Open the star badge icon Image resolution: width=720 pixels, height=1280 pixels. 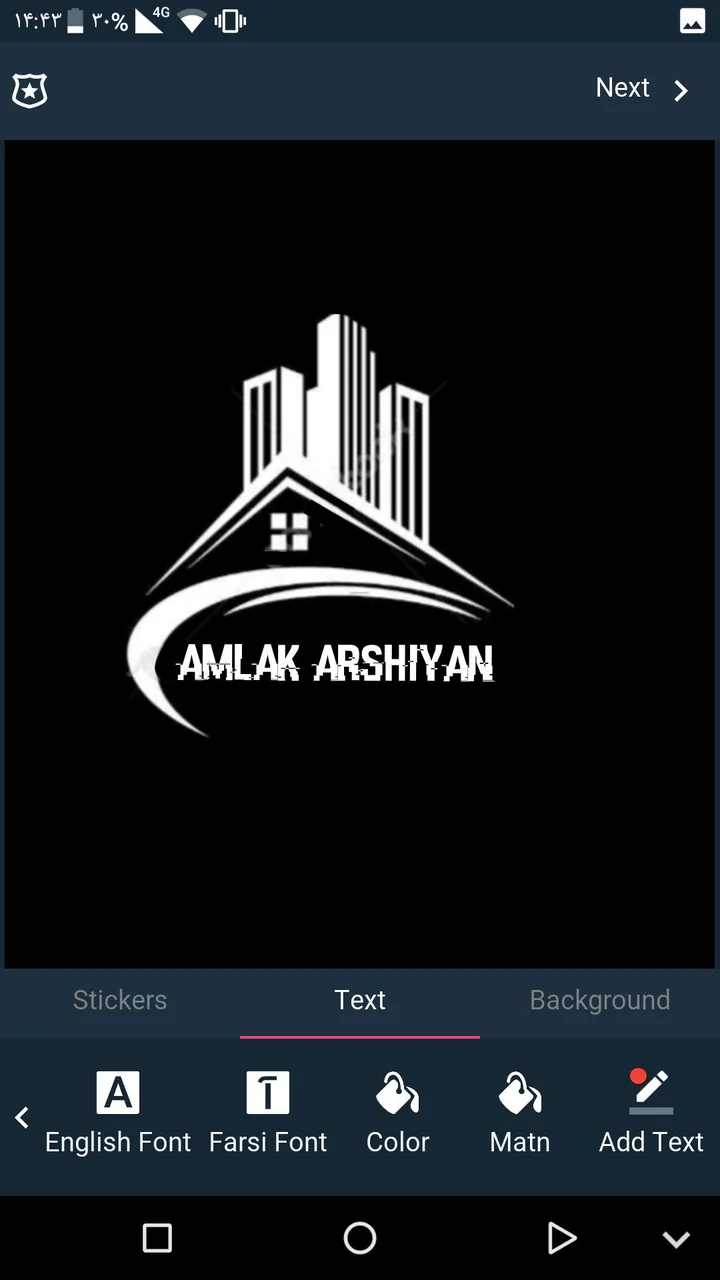(x=30, y=91)
